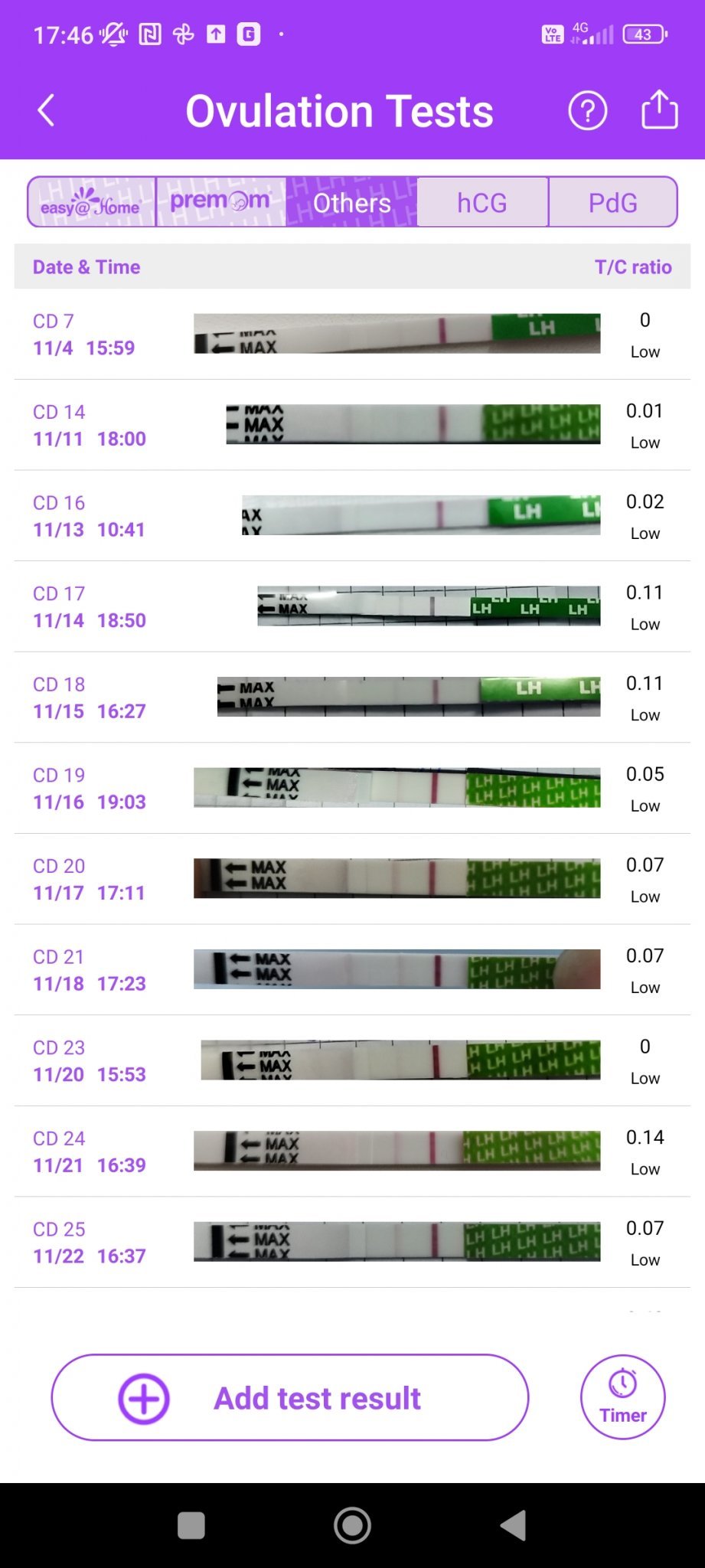Image resolution: width=705 pixels, height=1568 pixels.
Task: Select the Others tab
Action: tap(352, 203)
